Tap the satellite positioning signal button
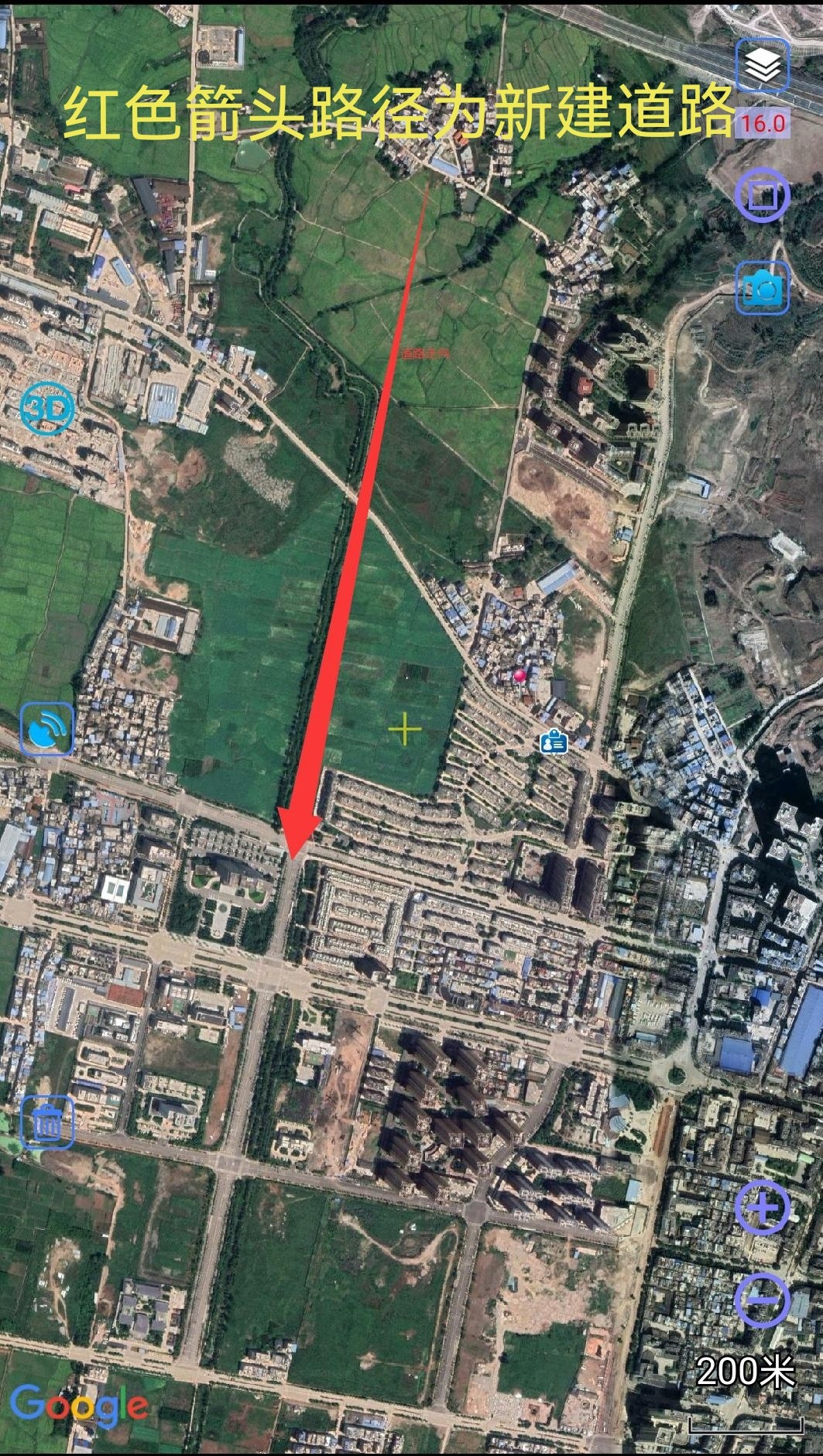823x1456 pixels. pos(47,729)
